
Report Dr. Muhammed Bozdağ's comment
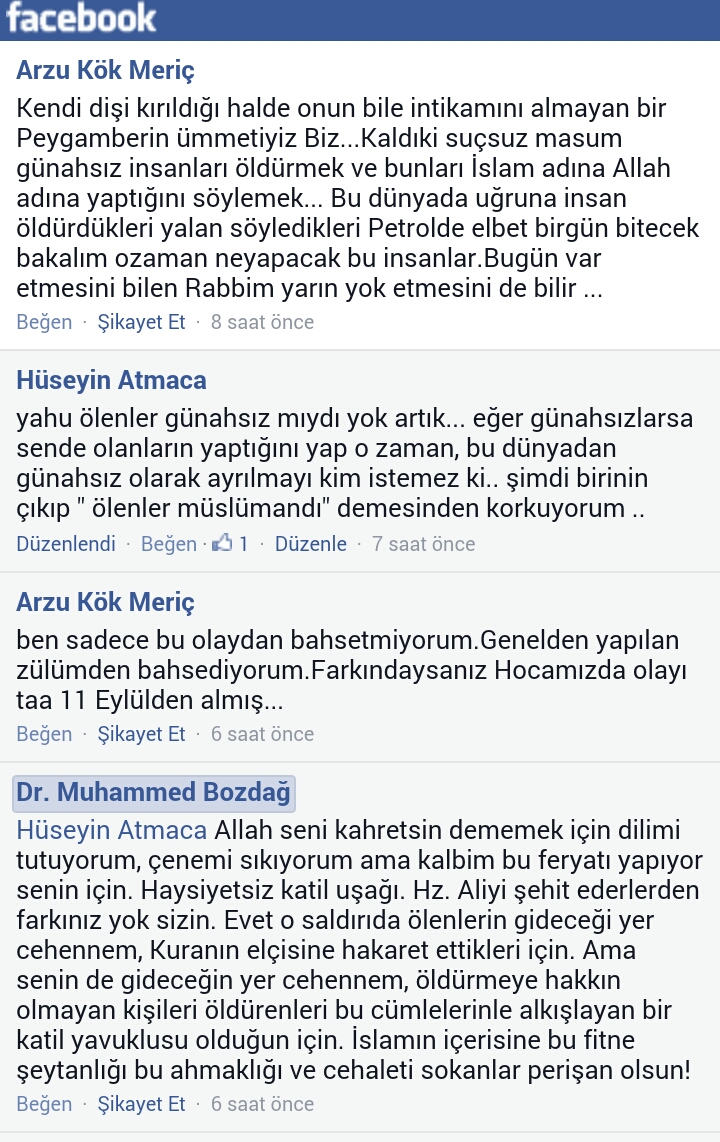[x=141, y=1104]
